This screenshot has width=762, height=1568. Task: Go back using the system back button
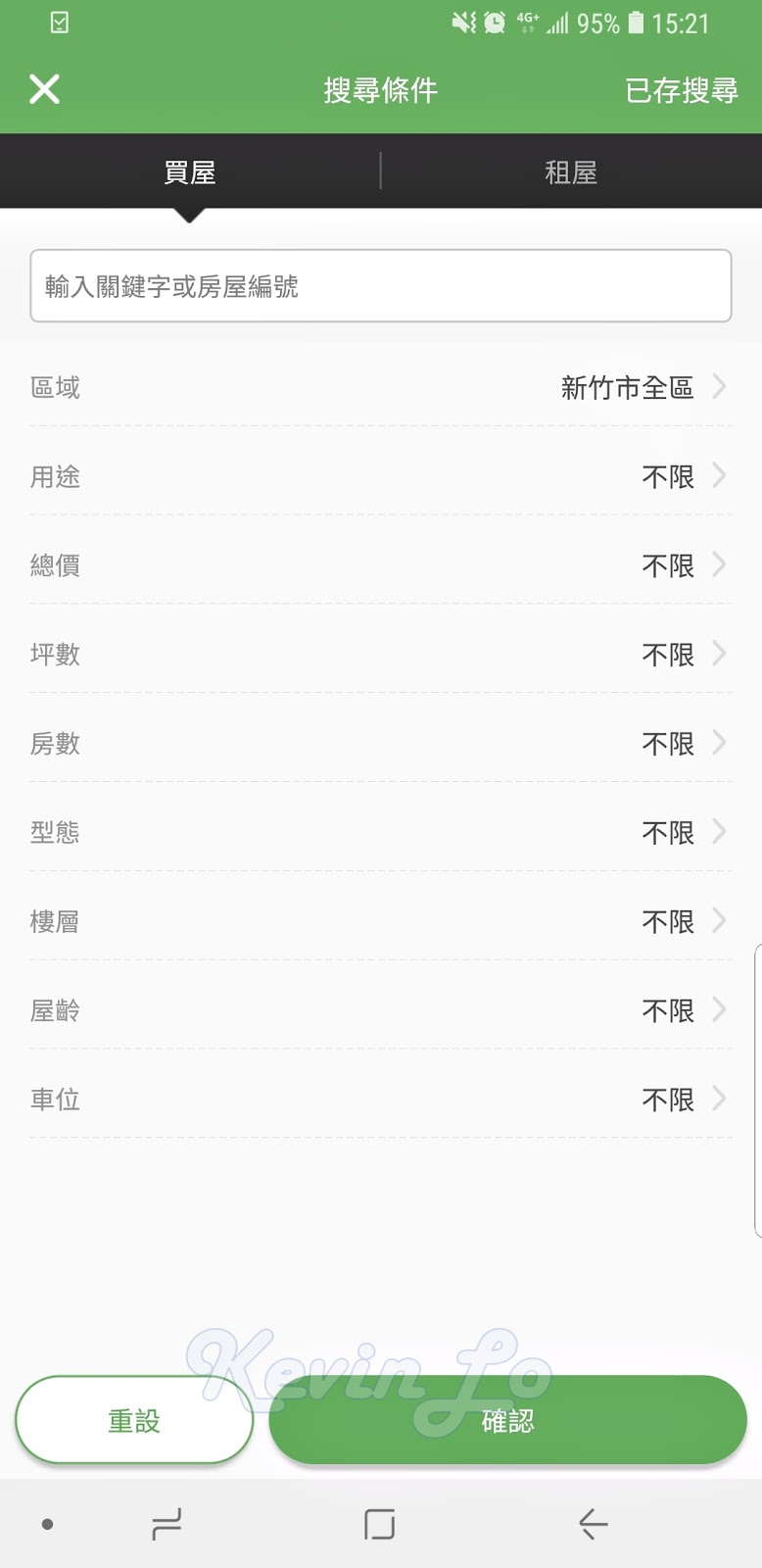(x=594, y=1524)
